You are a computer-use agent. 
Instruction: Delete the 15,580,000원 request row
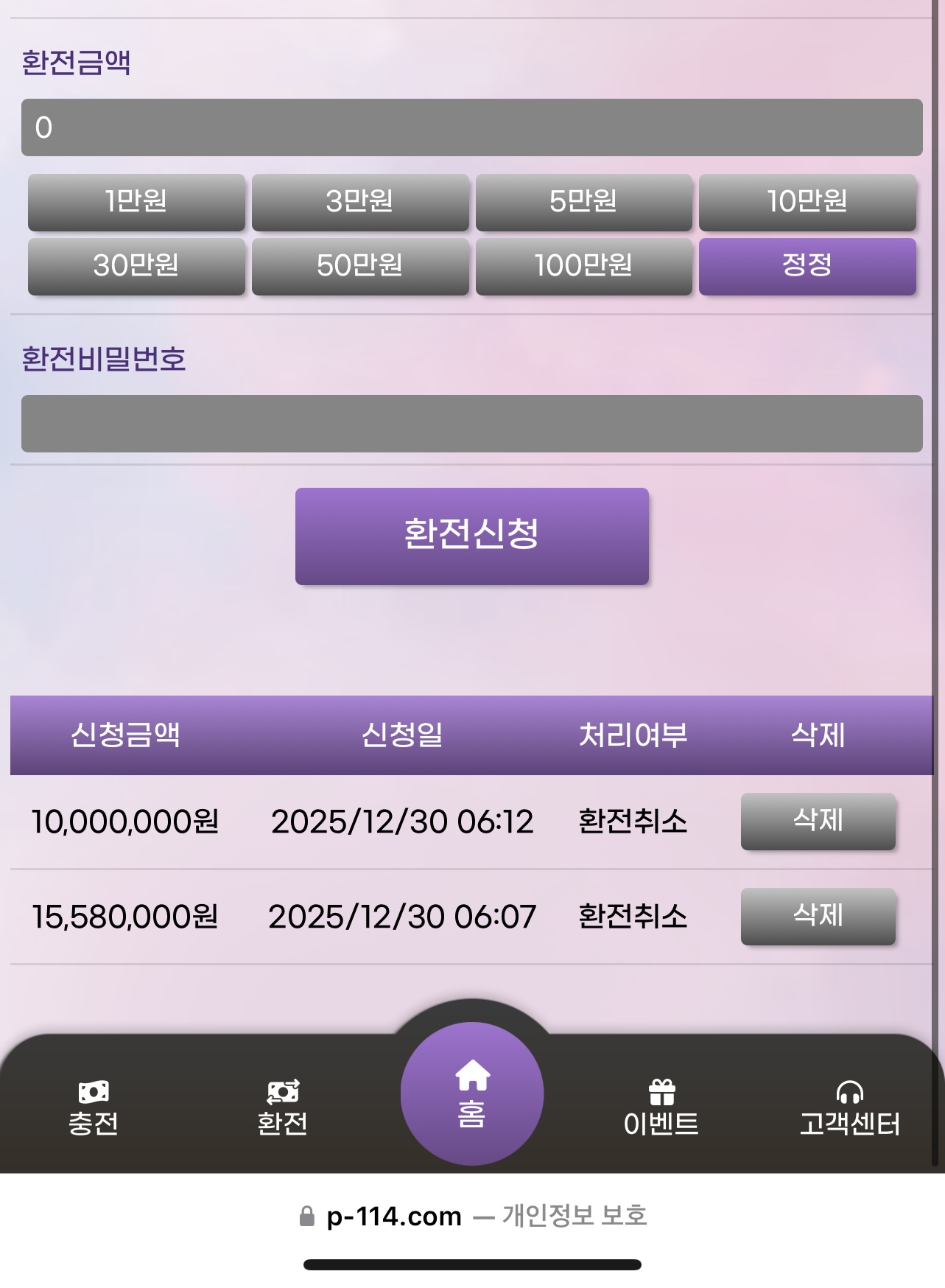coord(818,916)
